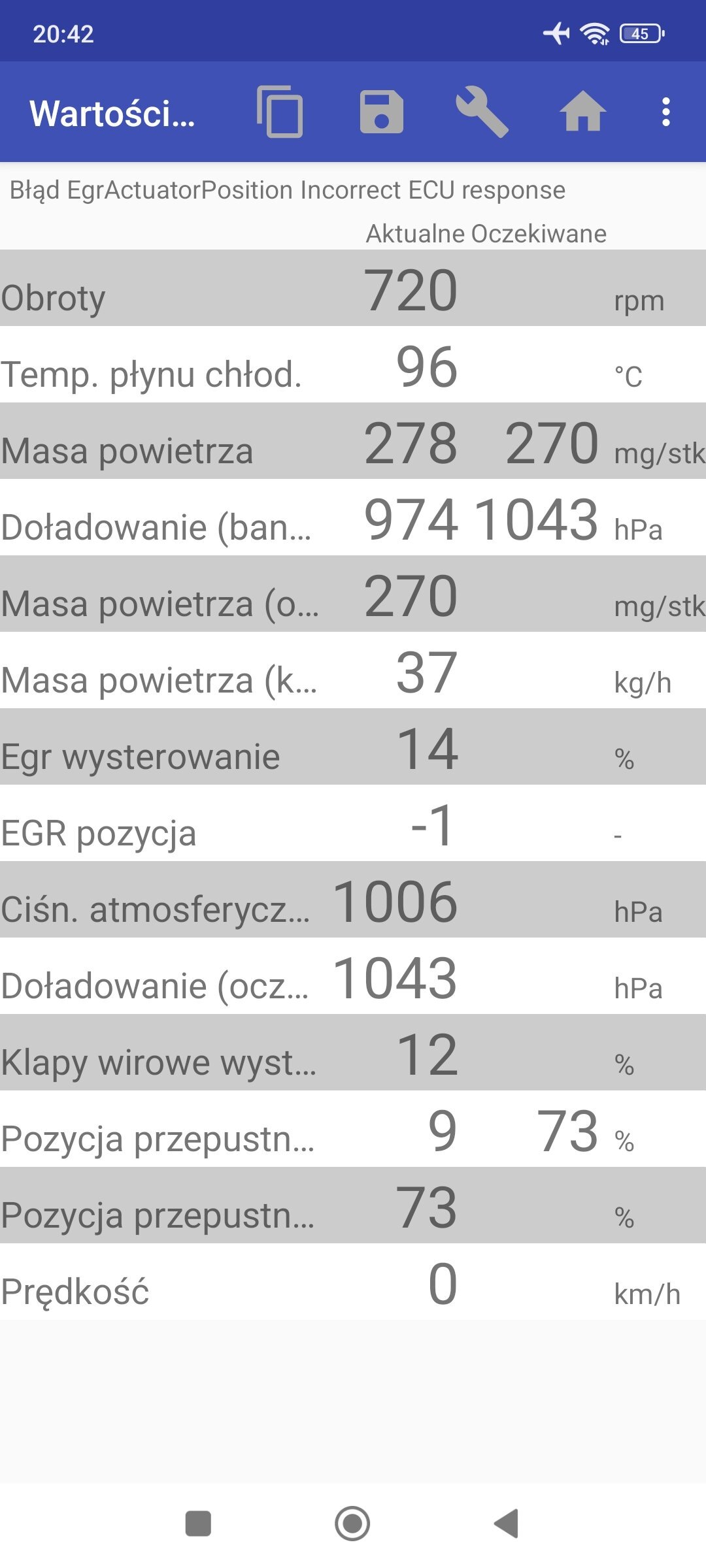This screenshot has height=1568, width=706.
Task: Open the wrench settings icon
Action: click(482, 112)
